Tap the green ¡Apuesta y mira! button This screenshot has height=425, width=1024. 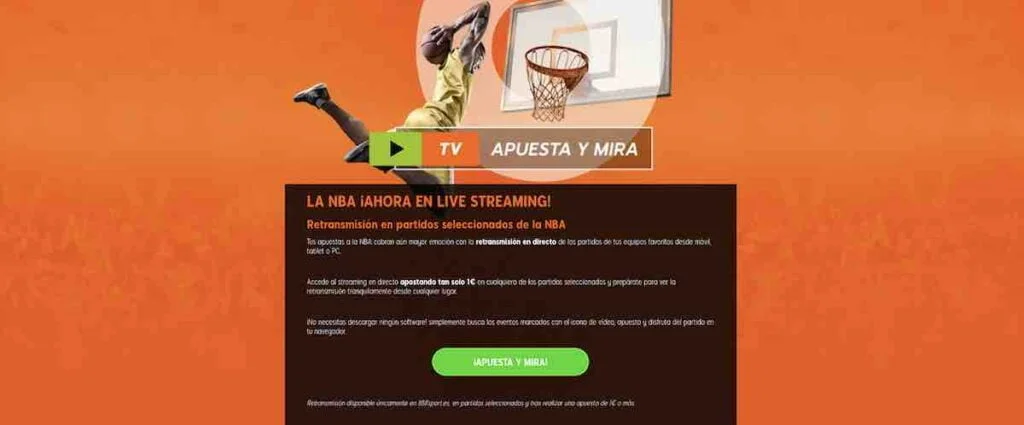pyautogui.click(x=510, y=362)
